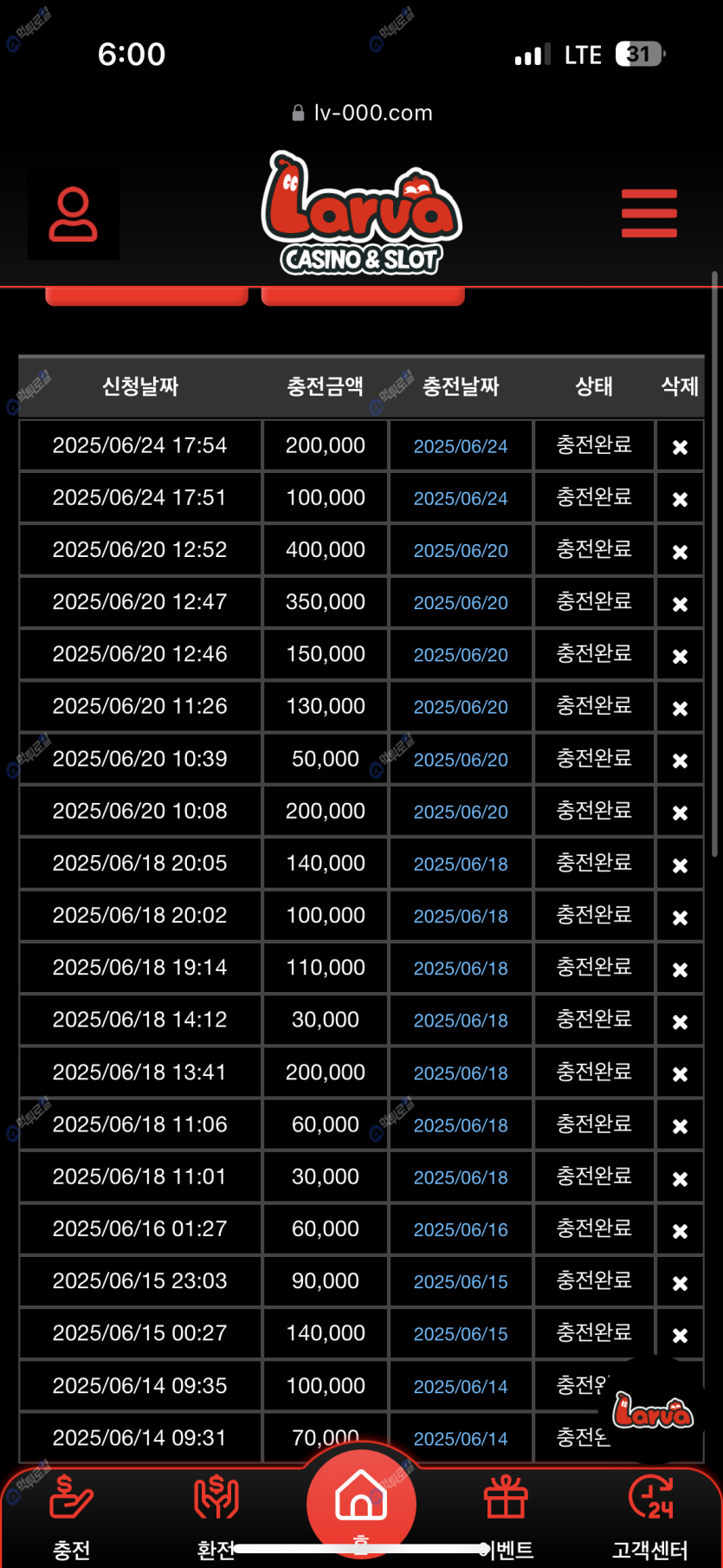Screen dimensions: 723x1568
Task: Delete the 2025/06/24 17:54 record
Action: pyautogui.click(x=680, y=447)
